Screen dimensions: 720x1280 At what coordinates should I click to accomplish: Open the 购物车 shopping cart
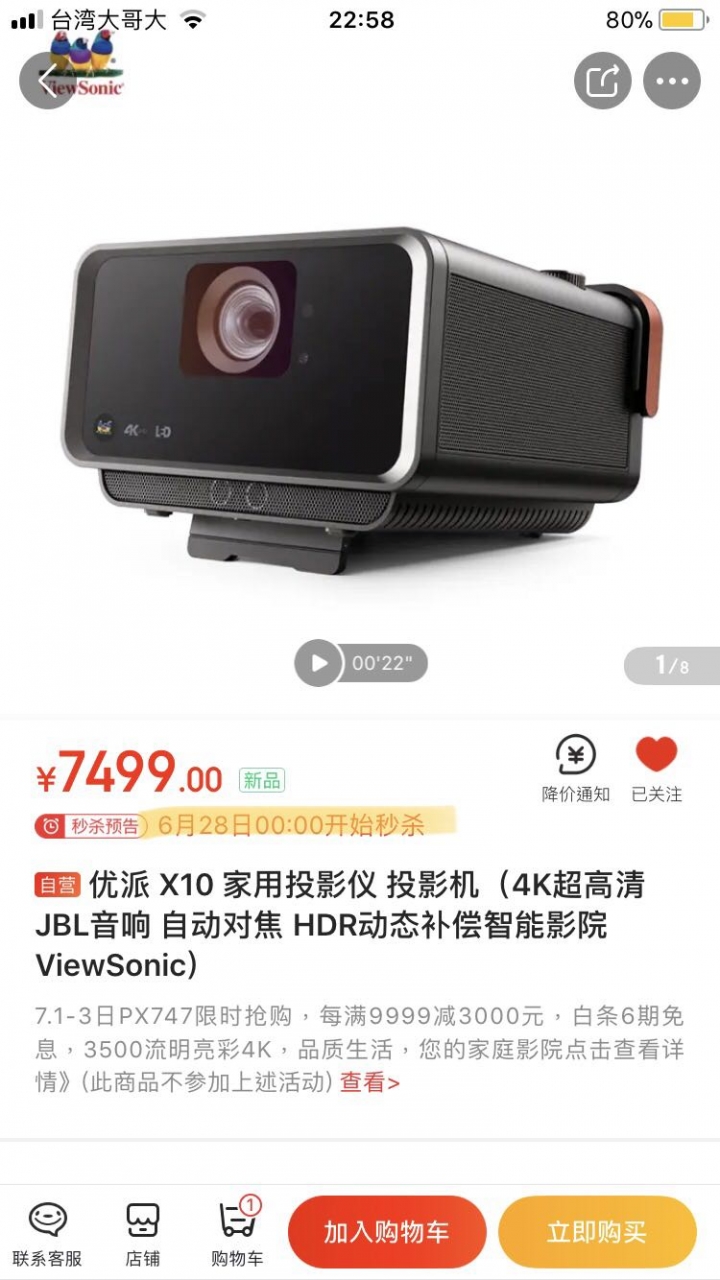(237, 1234)
